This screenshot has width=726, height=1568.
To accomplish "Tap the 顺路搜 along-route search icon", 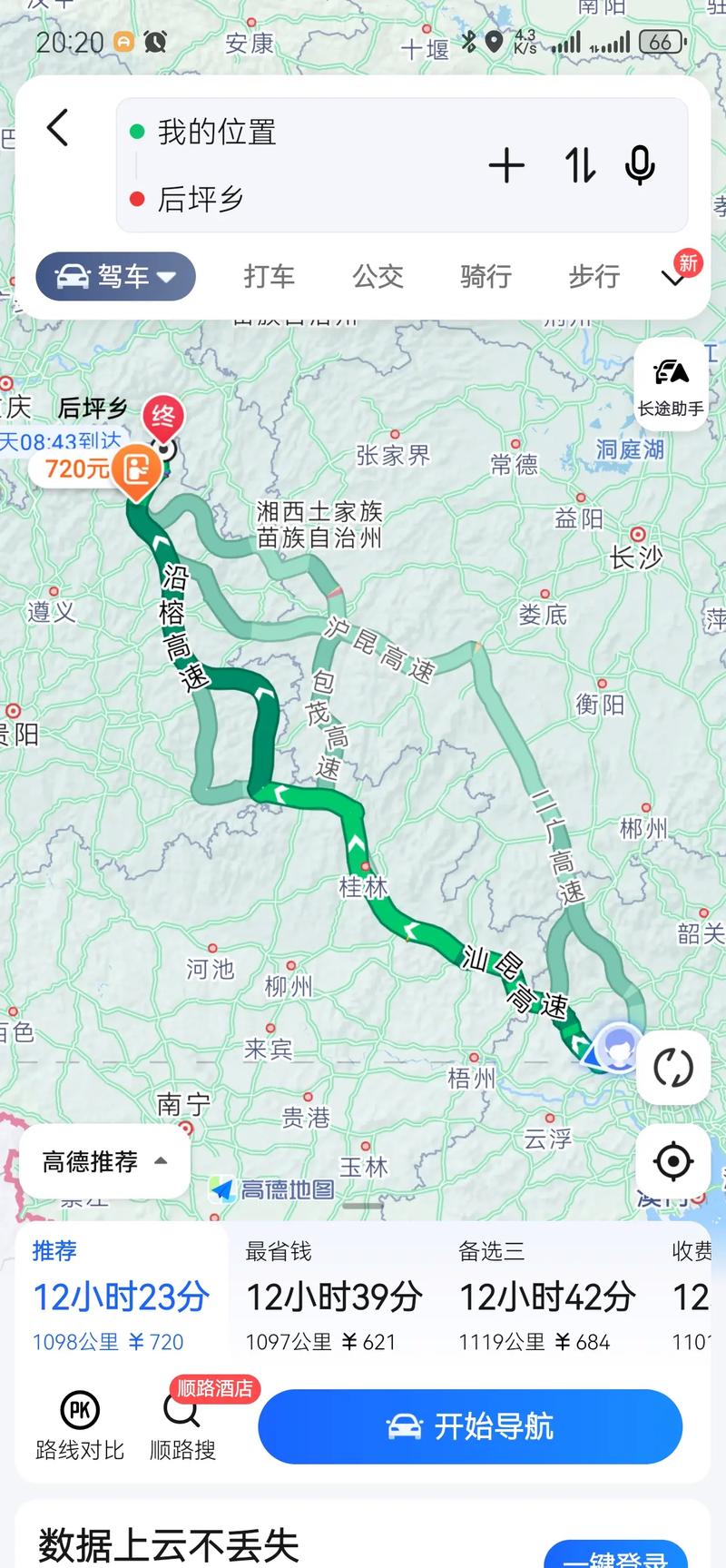I will tap(183, 1410).
